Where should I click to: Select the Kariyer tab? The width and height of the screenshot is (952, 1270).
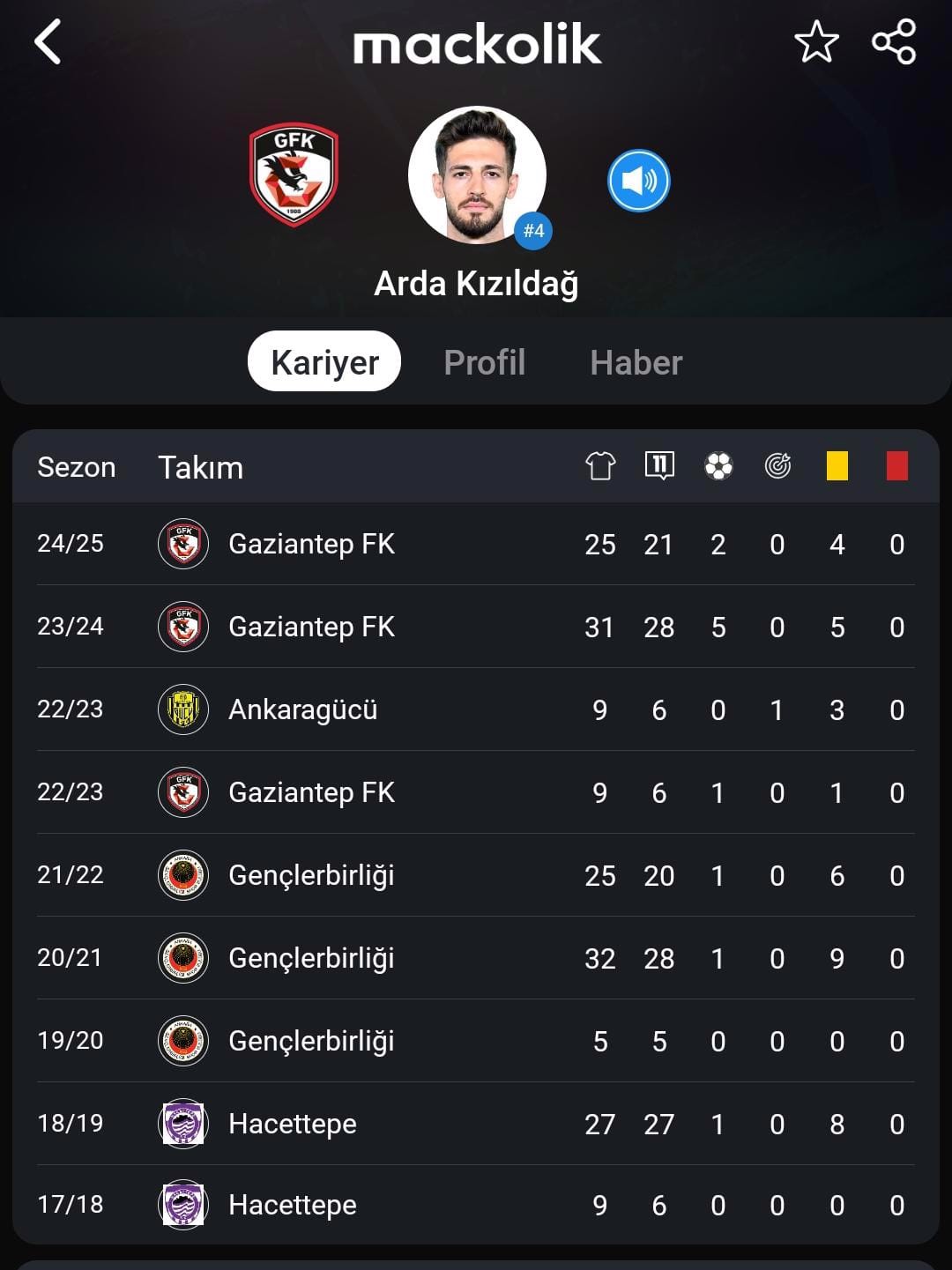[324, 362]
